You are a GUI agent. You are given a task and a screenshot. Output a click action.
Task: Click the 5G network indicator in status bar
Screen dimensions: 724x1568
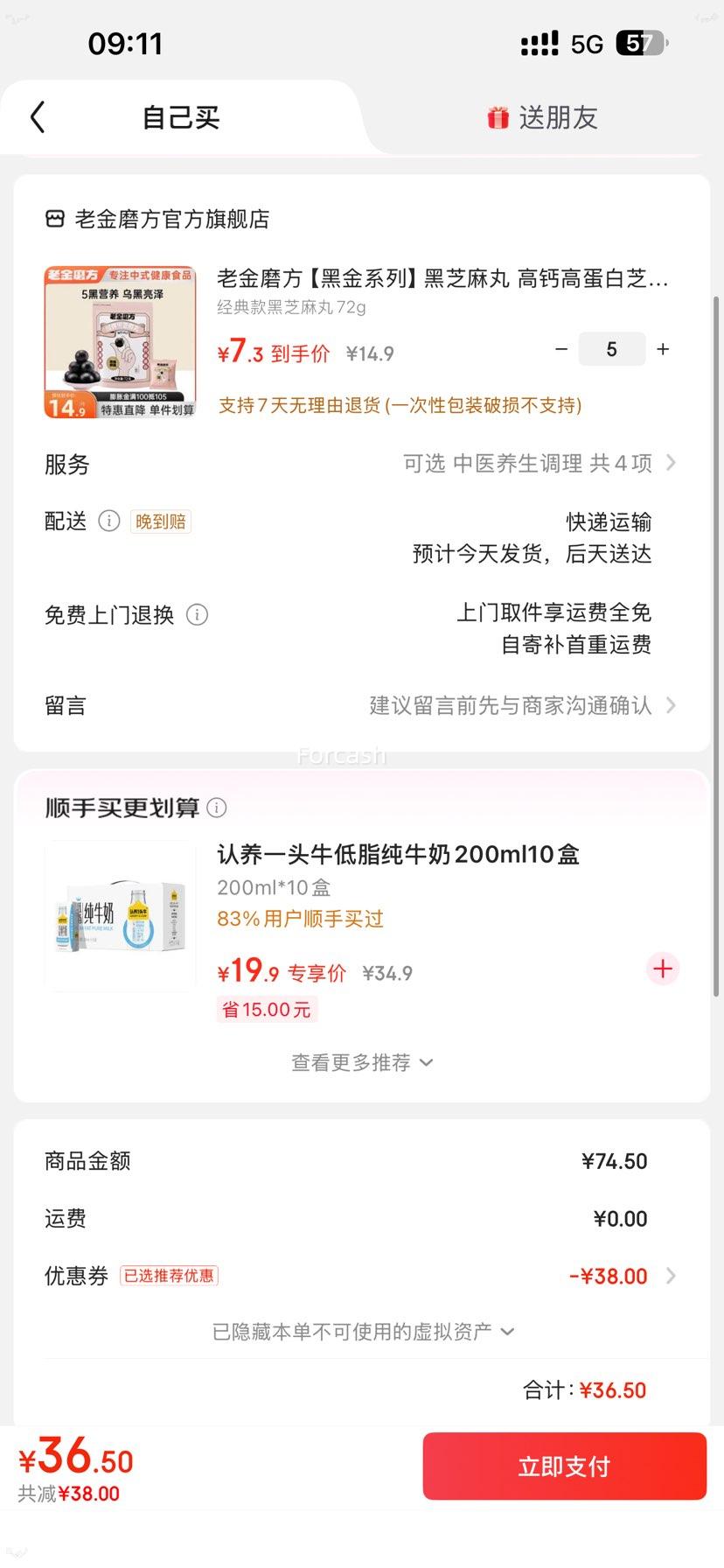click(x=587, y=43)
